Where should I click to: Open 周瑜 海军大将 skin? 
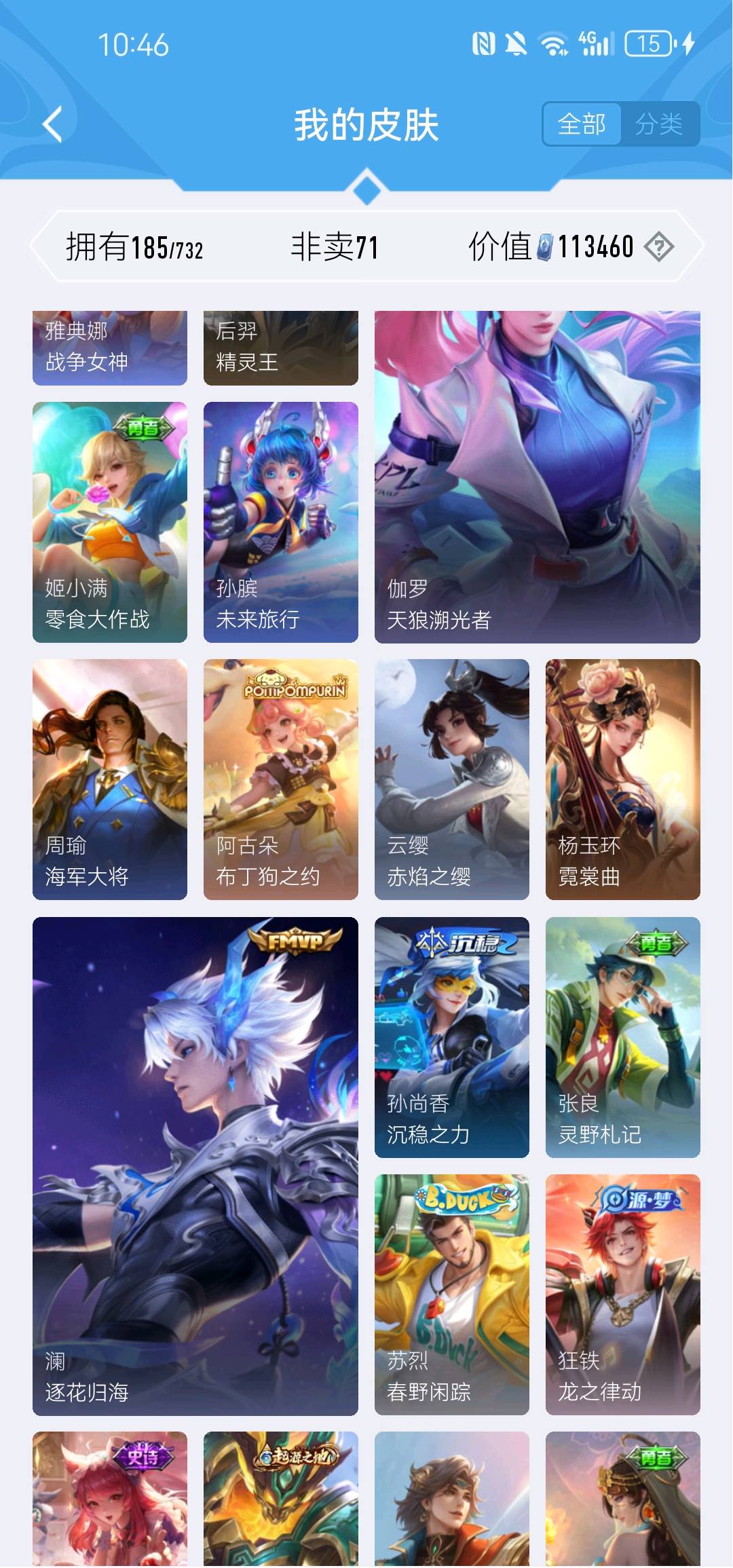[x=110, y=779]
